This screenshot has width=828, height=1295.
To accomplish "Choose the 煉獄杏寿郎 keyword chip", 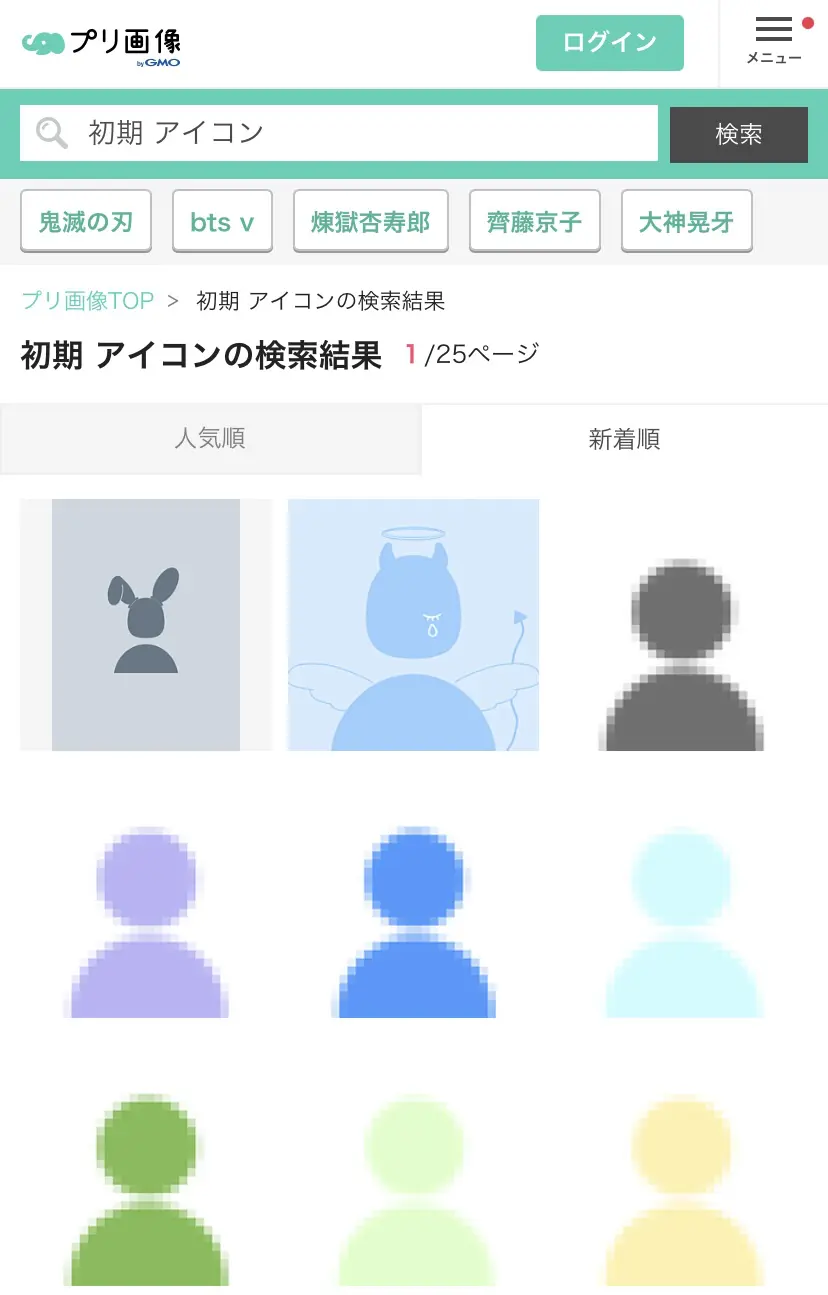I will coord(370,221).
